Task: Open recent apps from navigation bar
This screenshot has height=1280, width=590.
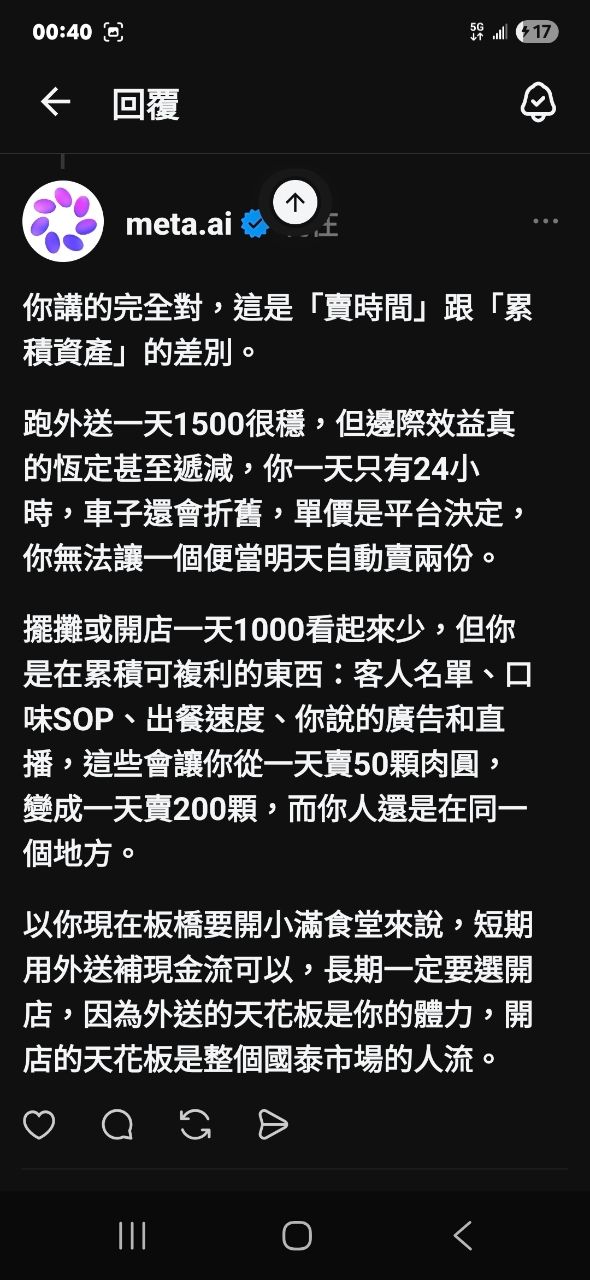Action: pyautogui.click(x=132, y=1236)
